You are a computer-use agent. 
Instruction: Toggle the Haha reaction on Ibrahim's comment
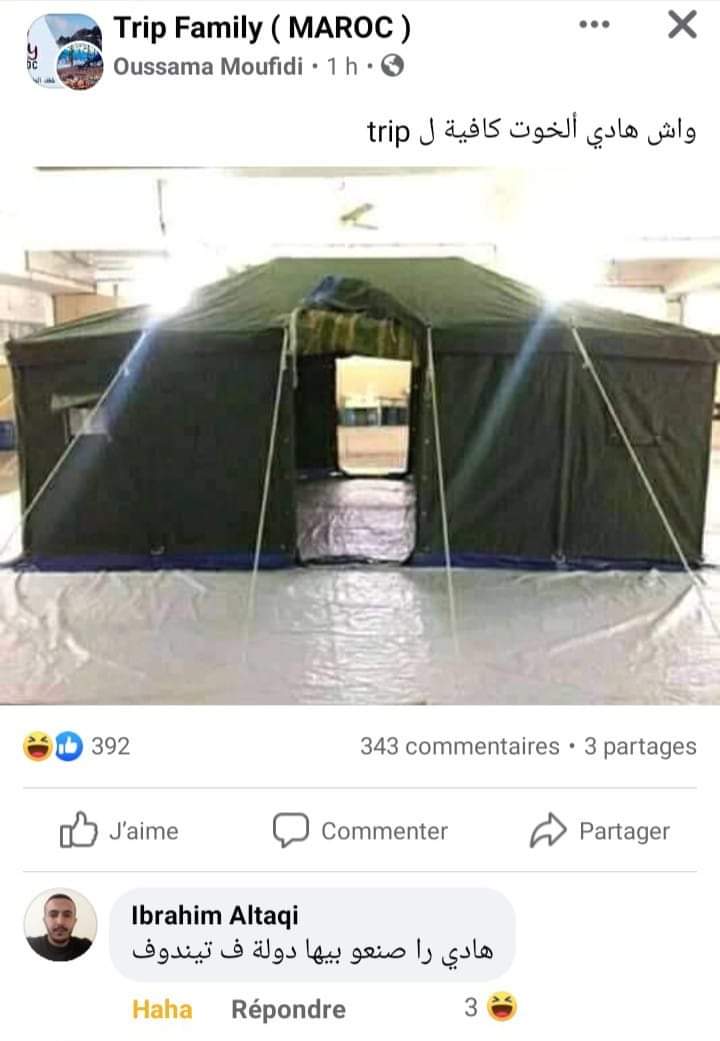pyautogui.click(x=162, y=1009)
